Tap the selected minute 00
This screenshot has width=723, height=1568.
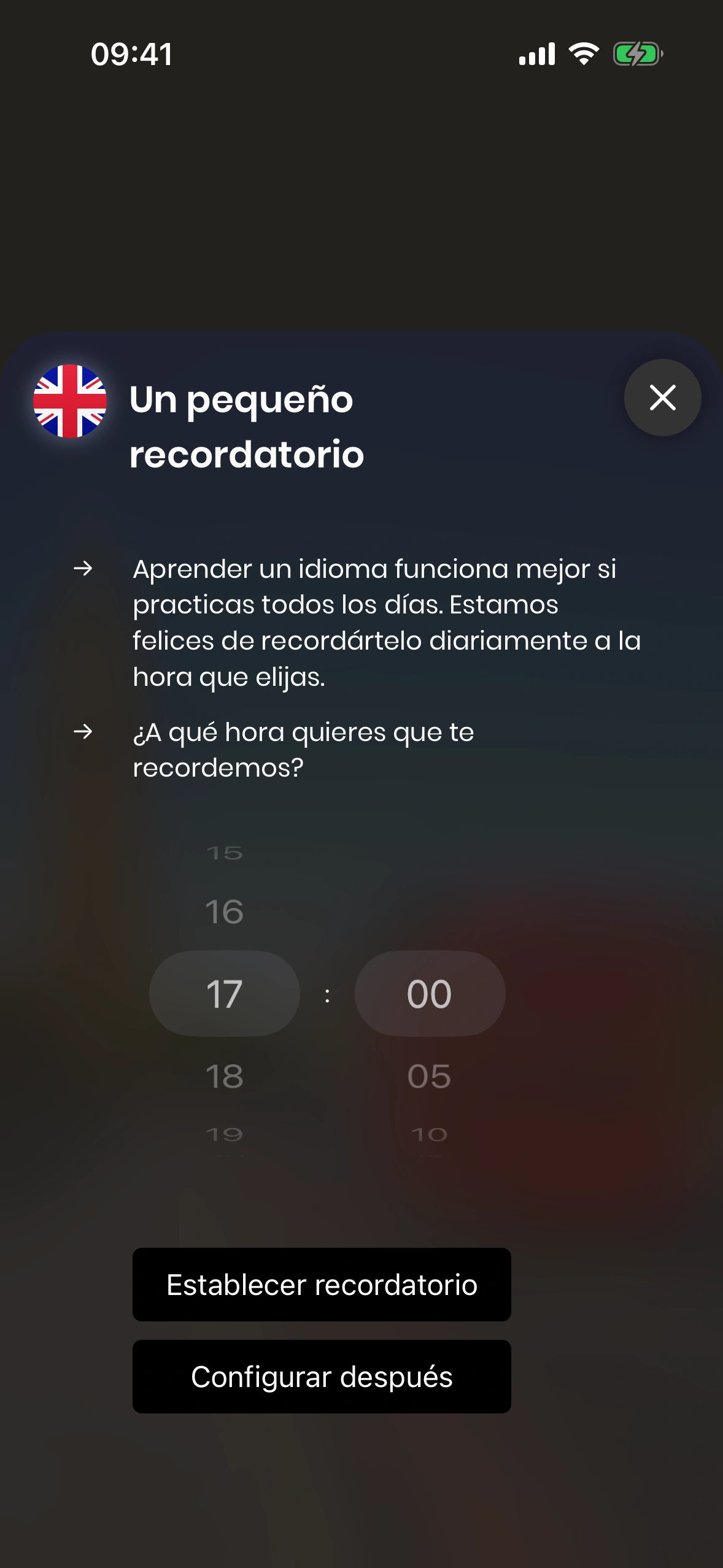(429, 994)
